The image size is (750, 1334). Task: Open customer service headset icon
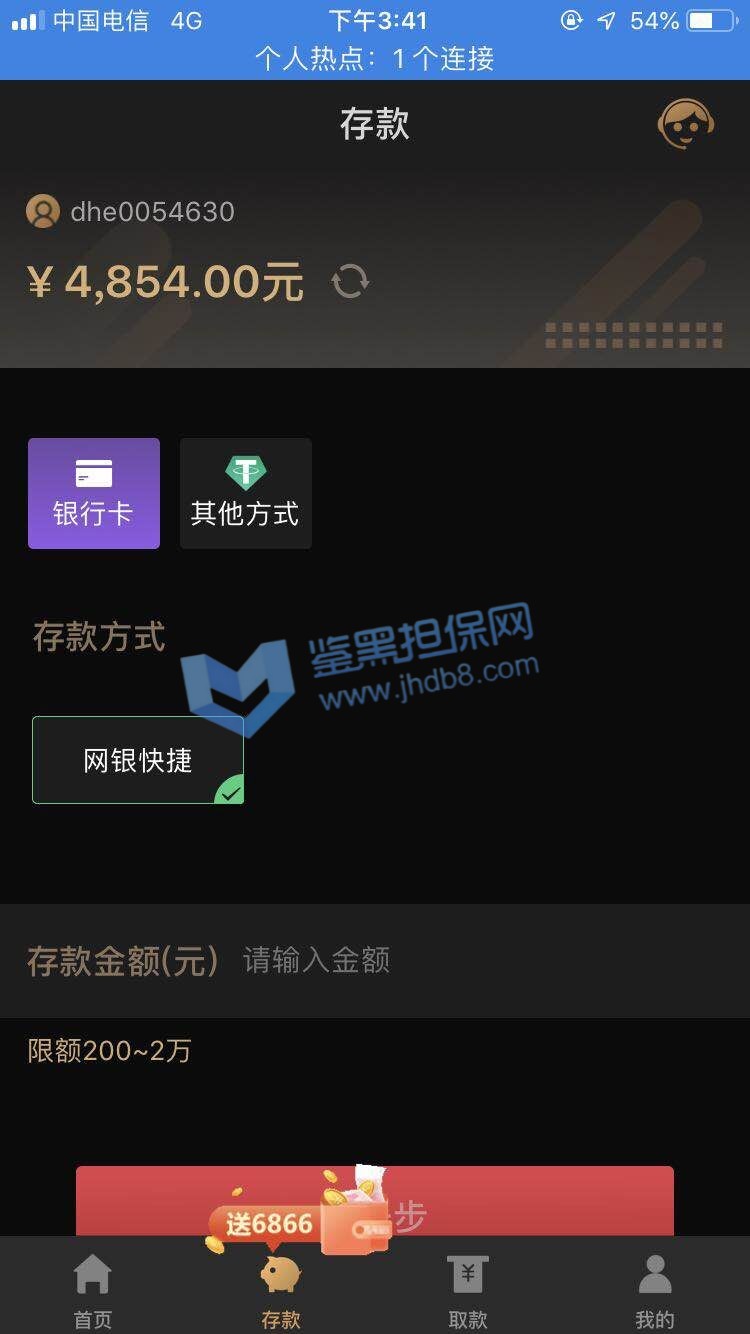(685, 124)
